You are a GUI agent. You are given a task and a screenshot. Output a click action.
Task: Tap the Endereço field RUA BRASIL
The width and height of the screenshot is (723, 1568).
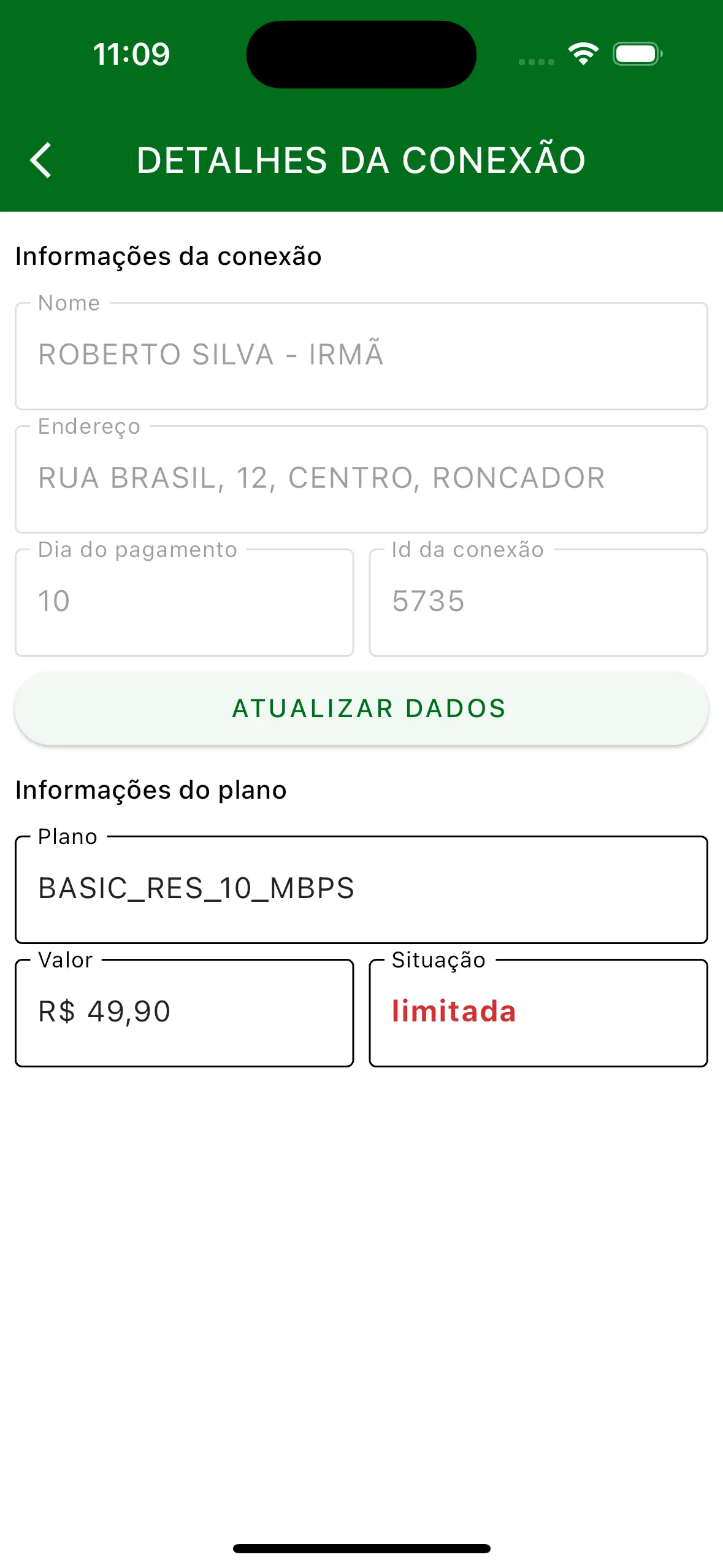pos(361,478)
